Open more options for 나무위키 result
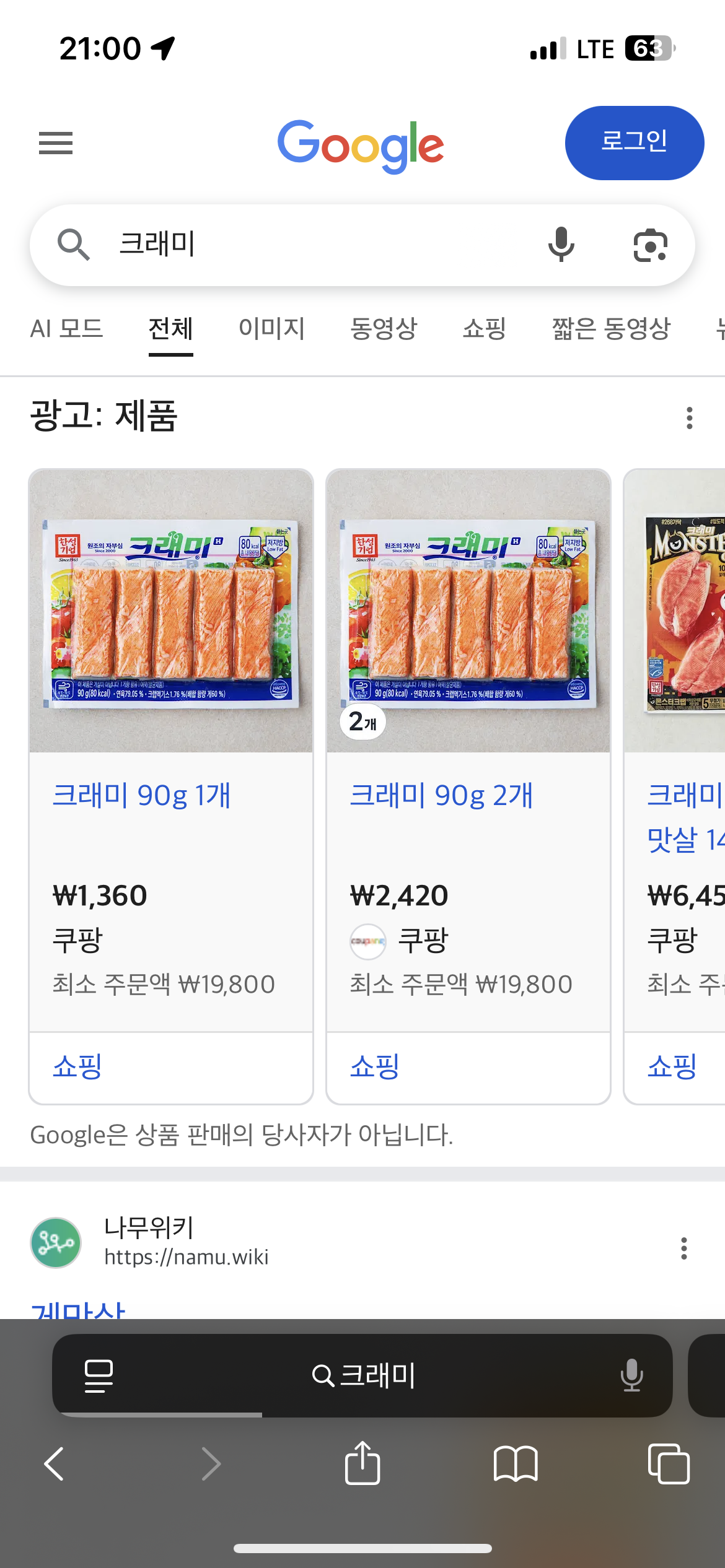 tap(683, 1248)
